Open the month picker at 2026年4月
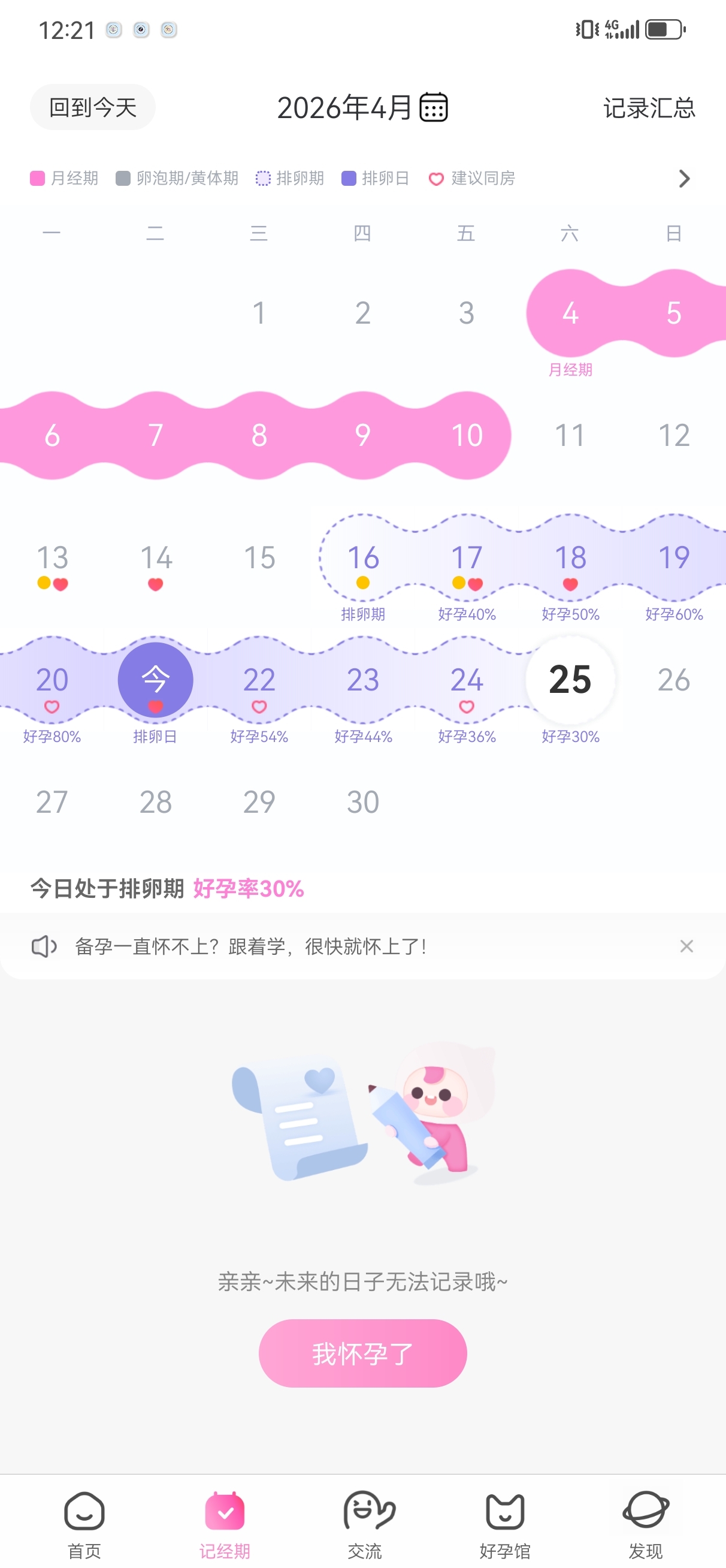The height and width of the screenshot is (1568, 726). tap(362, 108)
